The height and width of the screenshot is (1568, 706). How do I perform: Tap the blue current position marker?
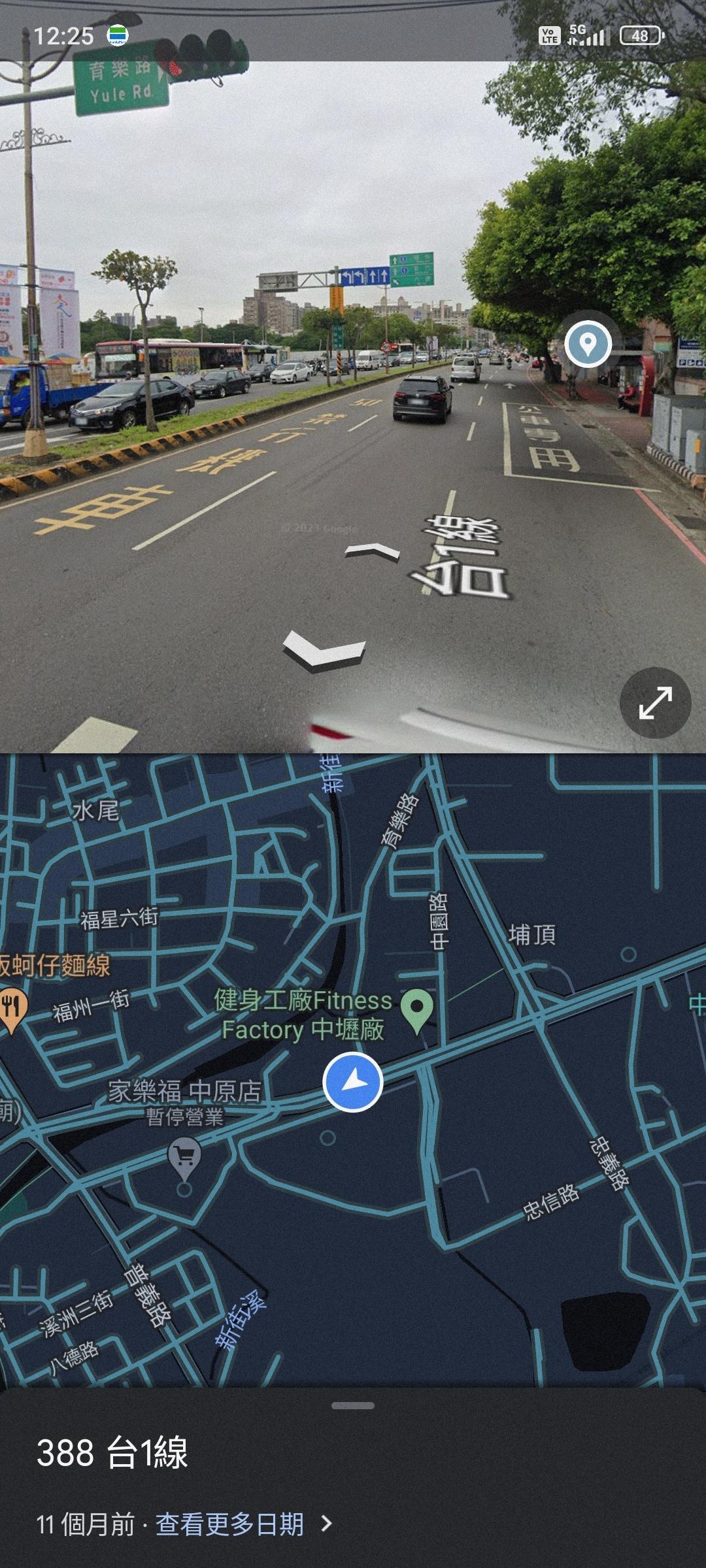[352, 1081]
